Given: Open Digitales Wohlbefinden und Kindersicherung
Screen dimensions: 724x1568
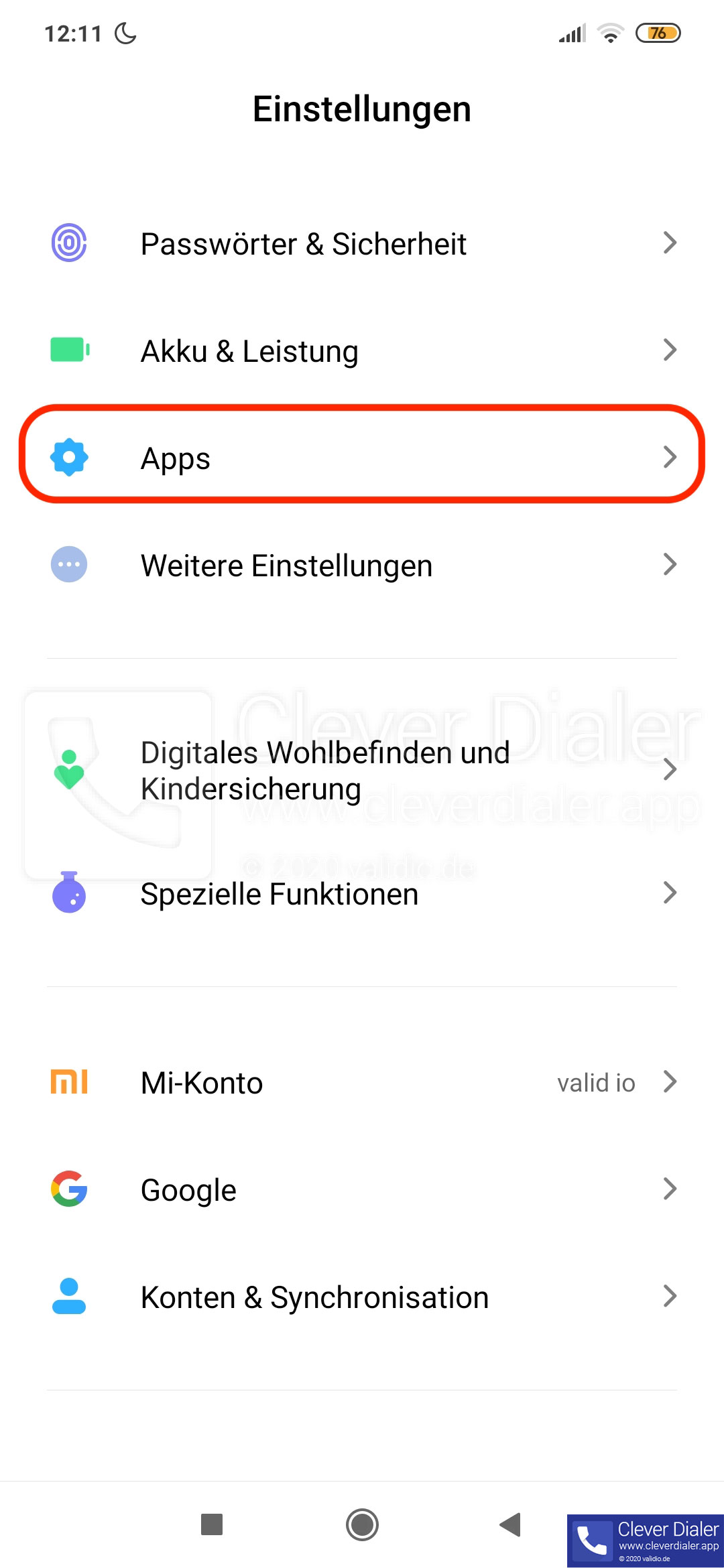Looking at the screenshot, I should click(x=362, y=771).
